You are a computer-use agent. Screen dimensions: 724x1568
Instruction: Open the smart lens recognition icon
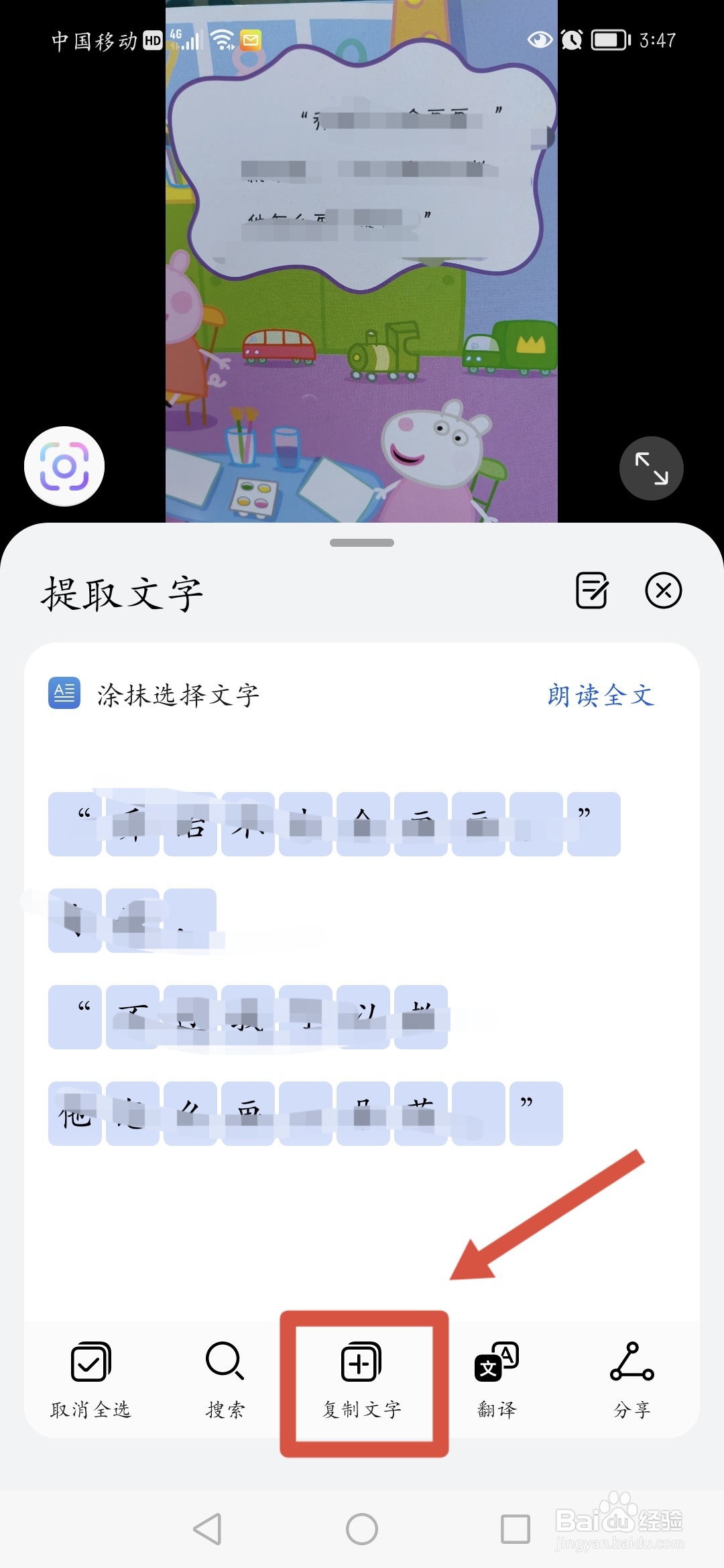coord(64,467)
